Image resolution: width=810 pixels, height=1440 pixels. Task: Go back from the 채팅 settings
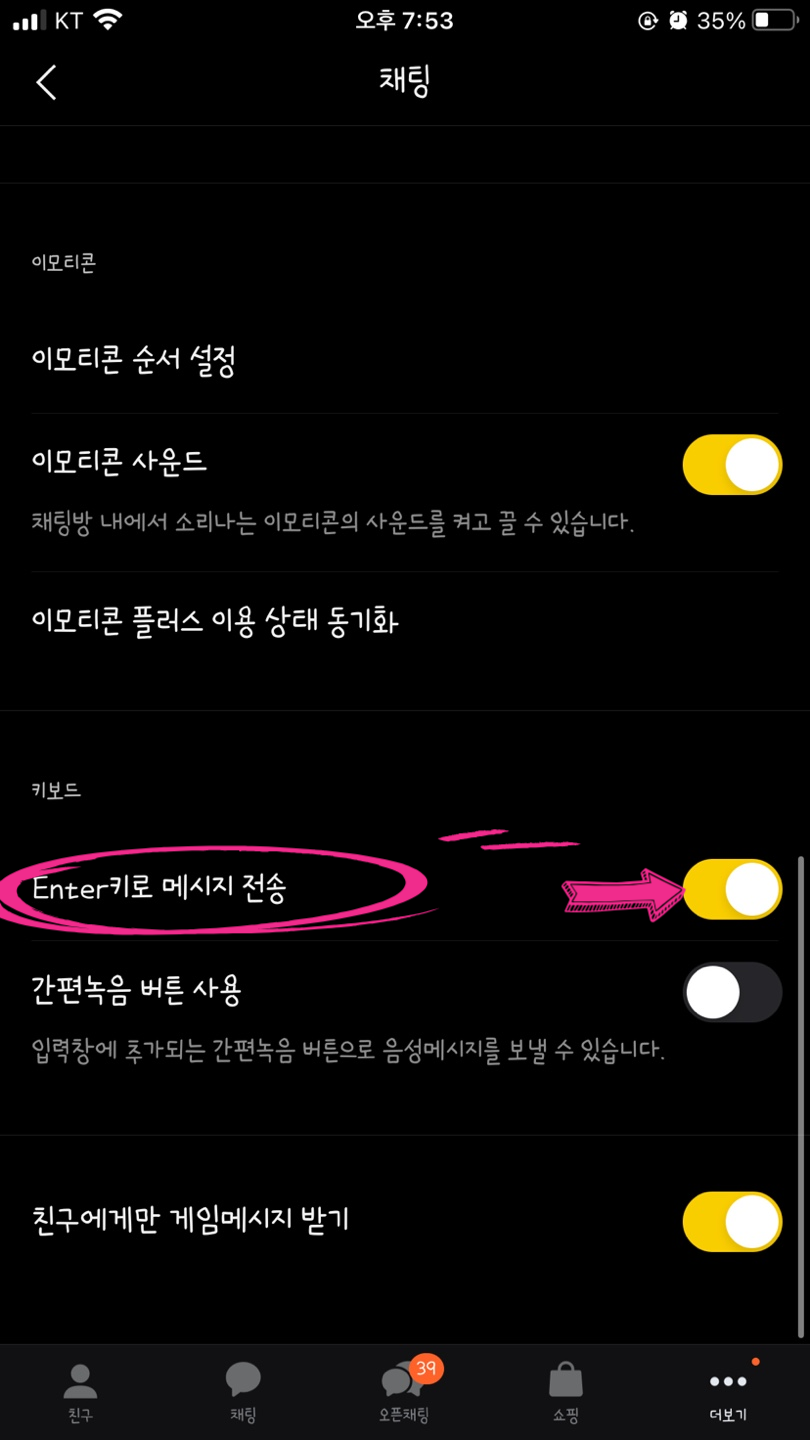[46, 81]
